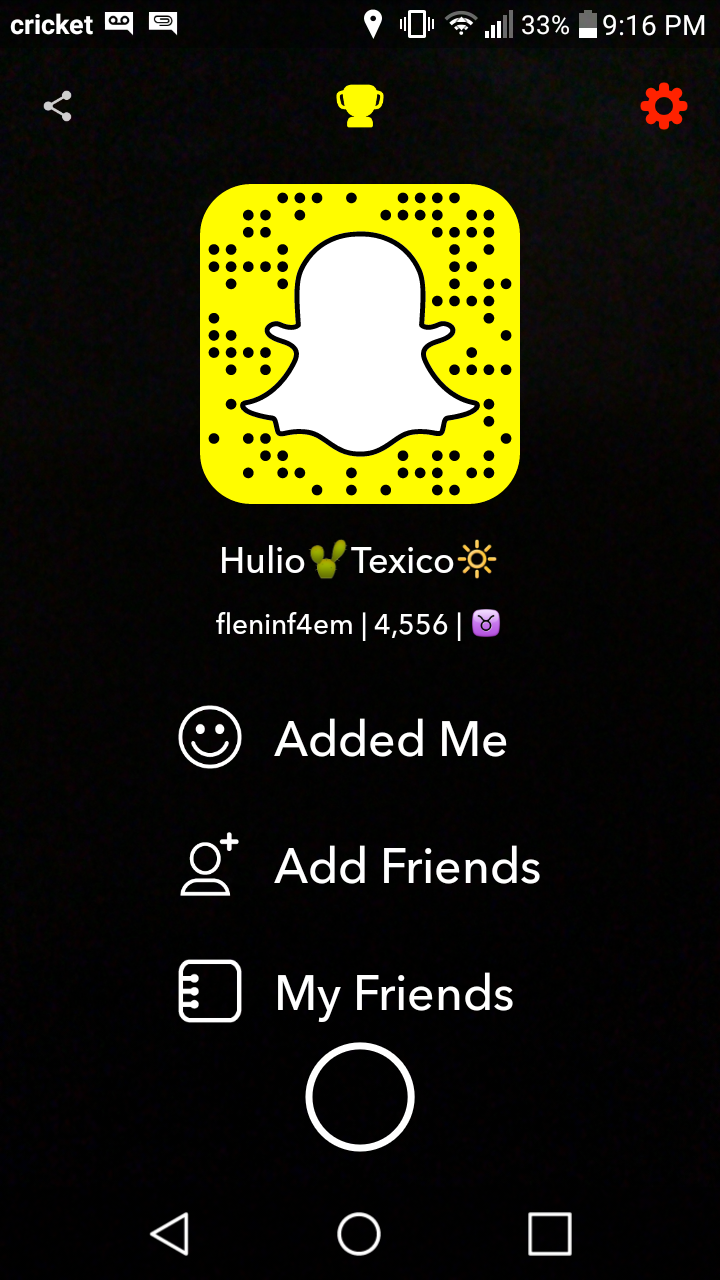Open the Added Me list

(360, 738)
